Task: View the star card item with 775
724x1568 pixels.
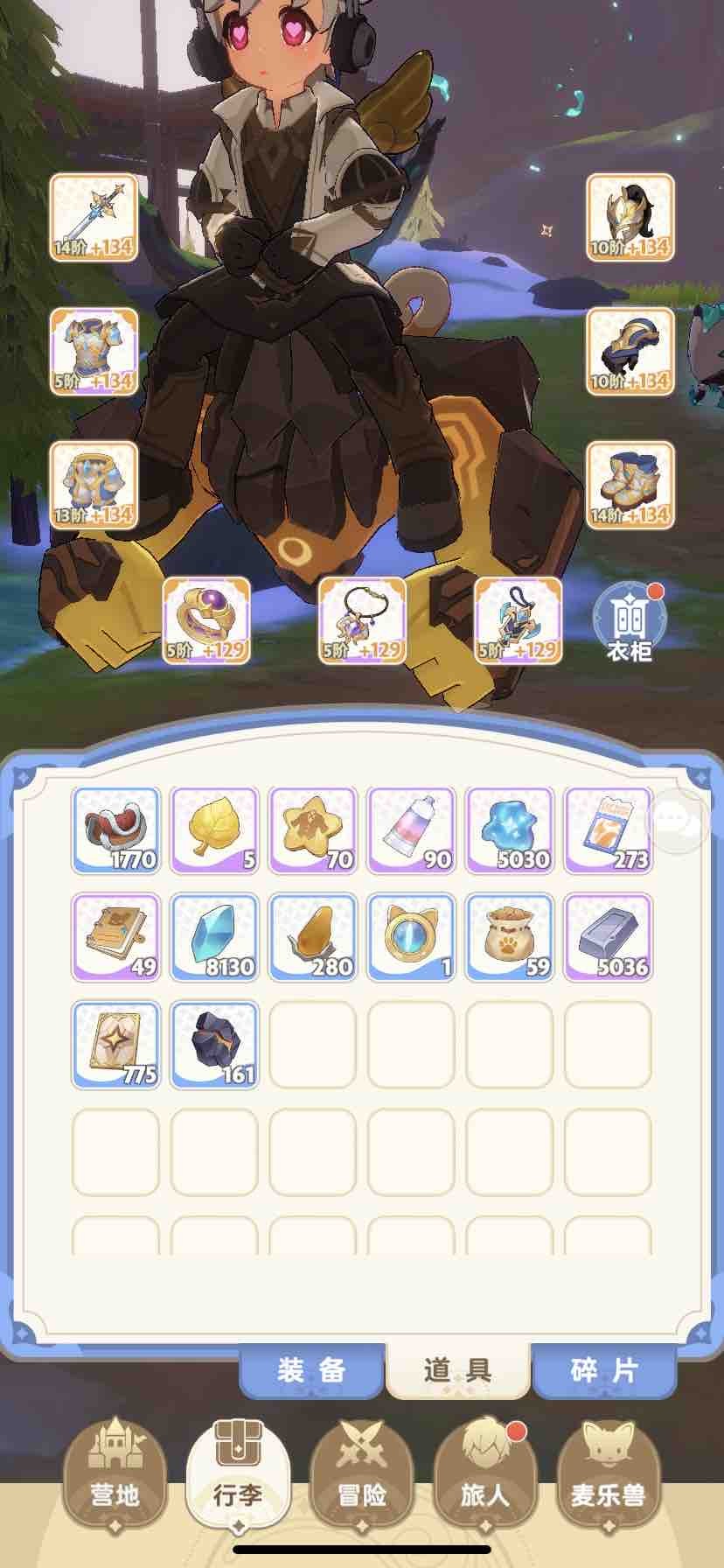Action: coord(115,1044)
